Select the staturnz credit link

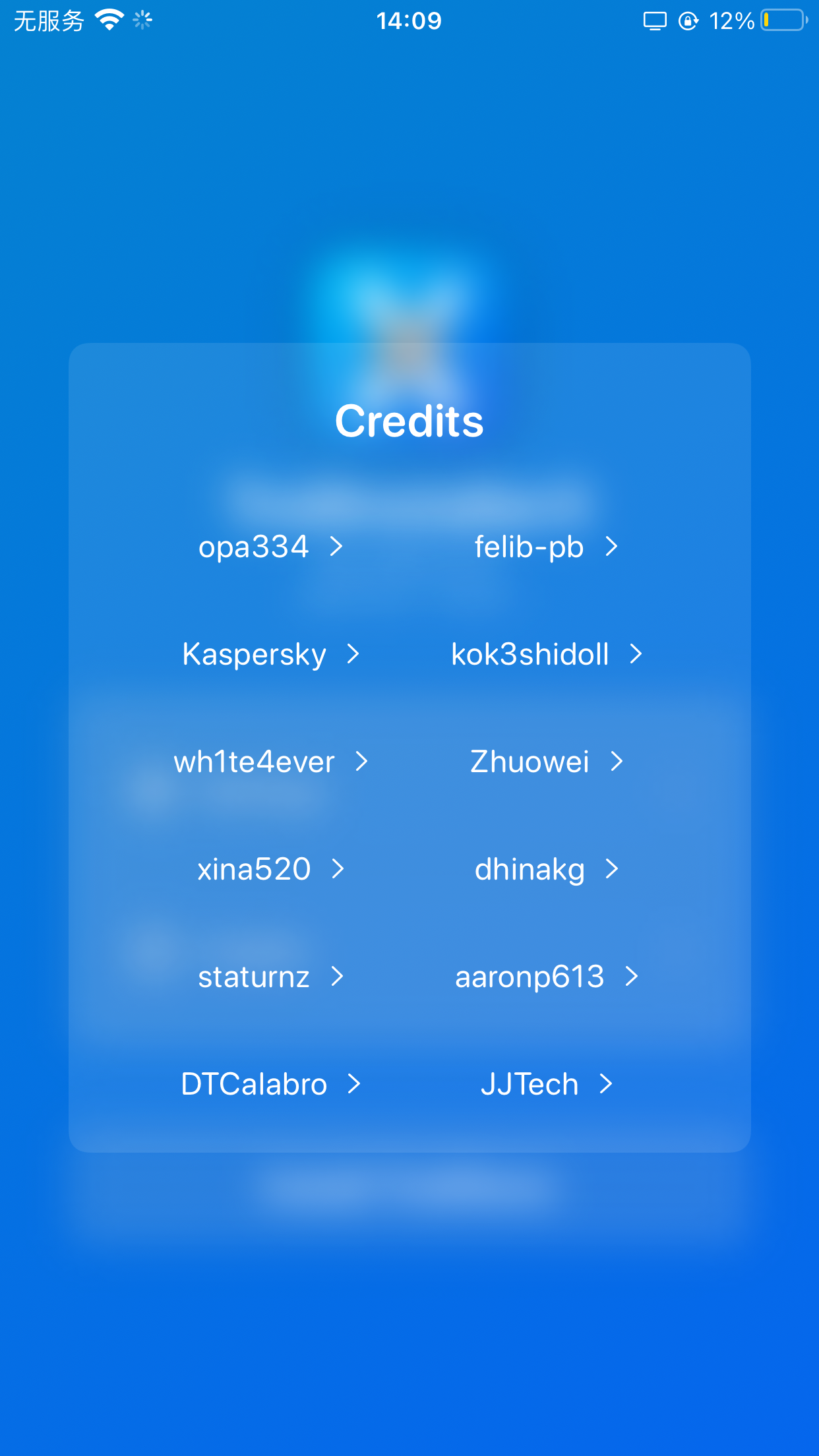[x=270, y=977]
